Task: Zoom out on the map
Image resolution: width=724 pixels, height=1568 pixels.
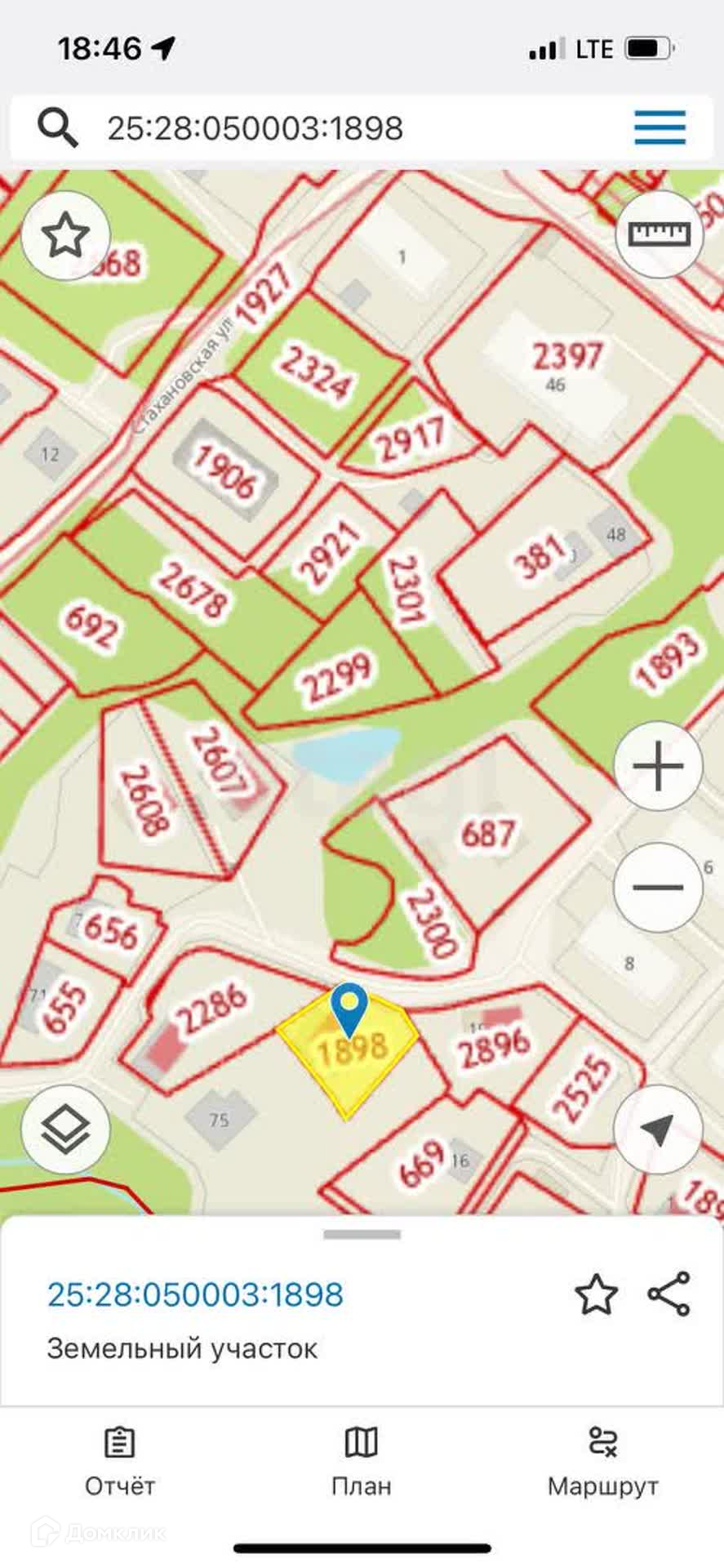Action: 658,887
